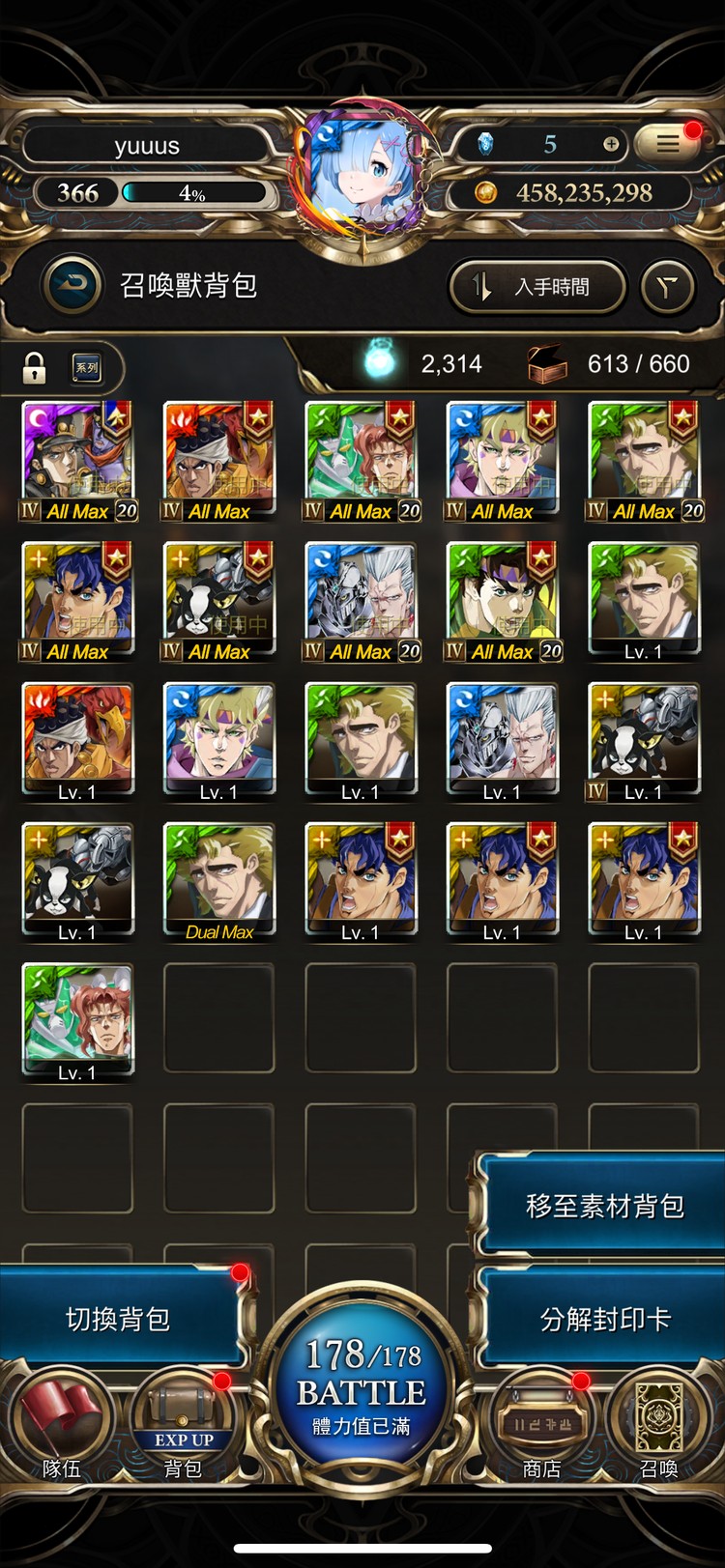Tap 分解封印卡 button
Image resolution: width=725 pixels, height=1568 pixels.
coord(603,1319)
